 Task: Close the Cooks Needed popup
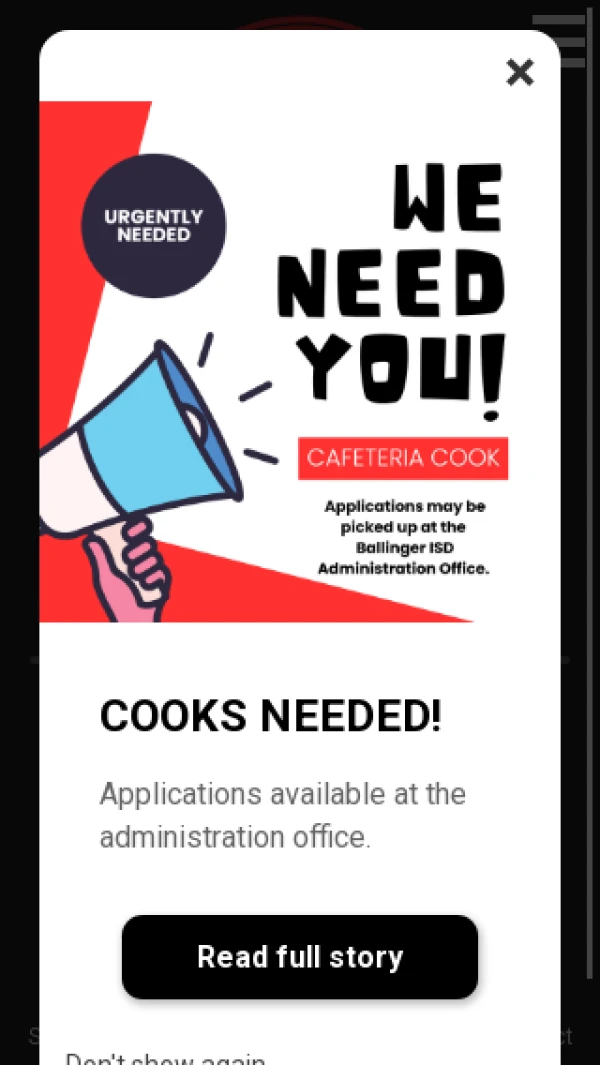coord(519,72)
